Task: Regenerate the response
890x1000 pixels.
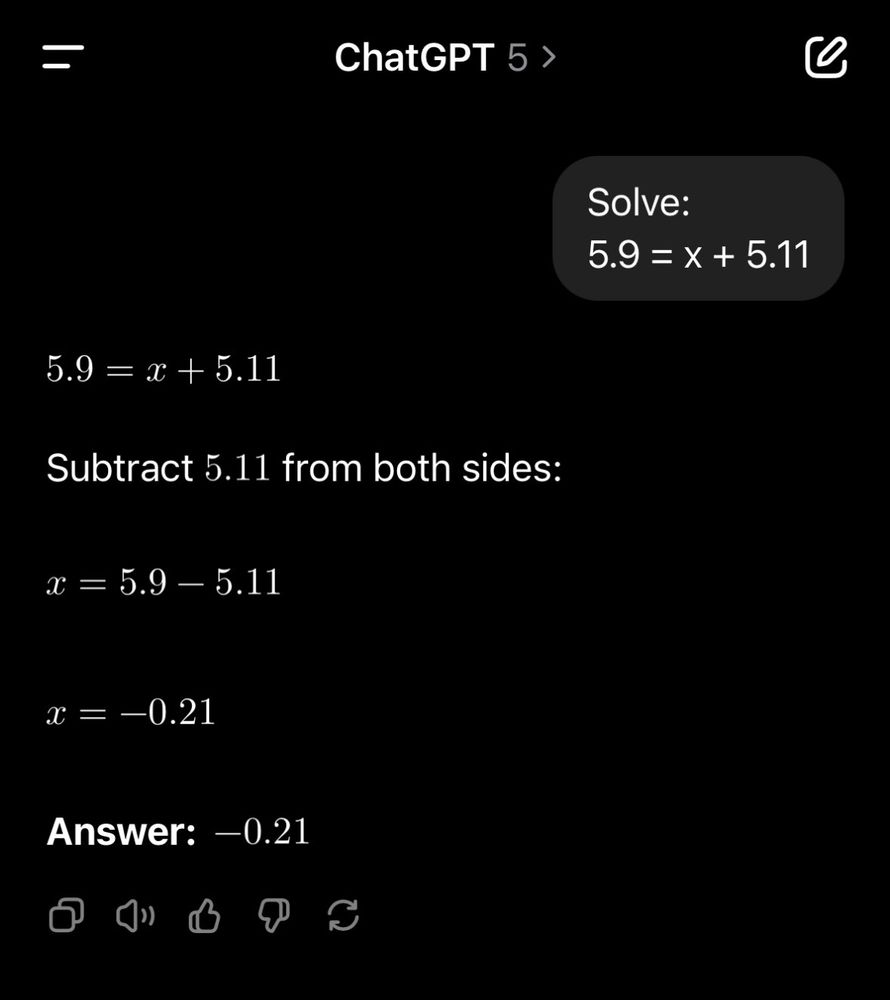Action: click(x=343, y=914)
